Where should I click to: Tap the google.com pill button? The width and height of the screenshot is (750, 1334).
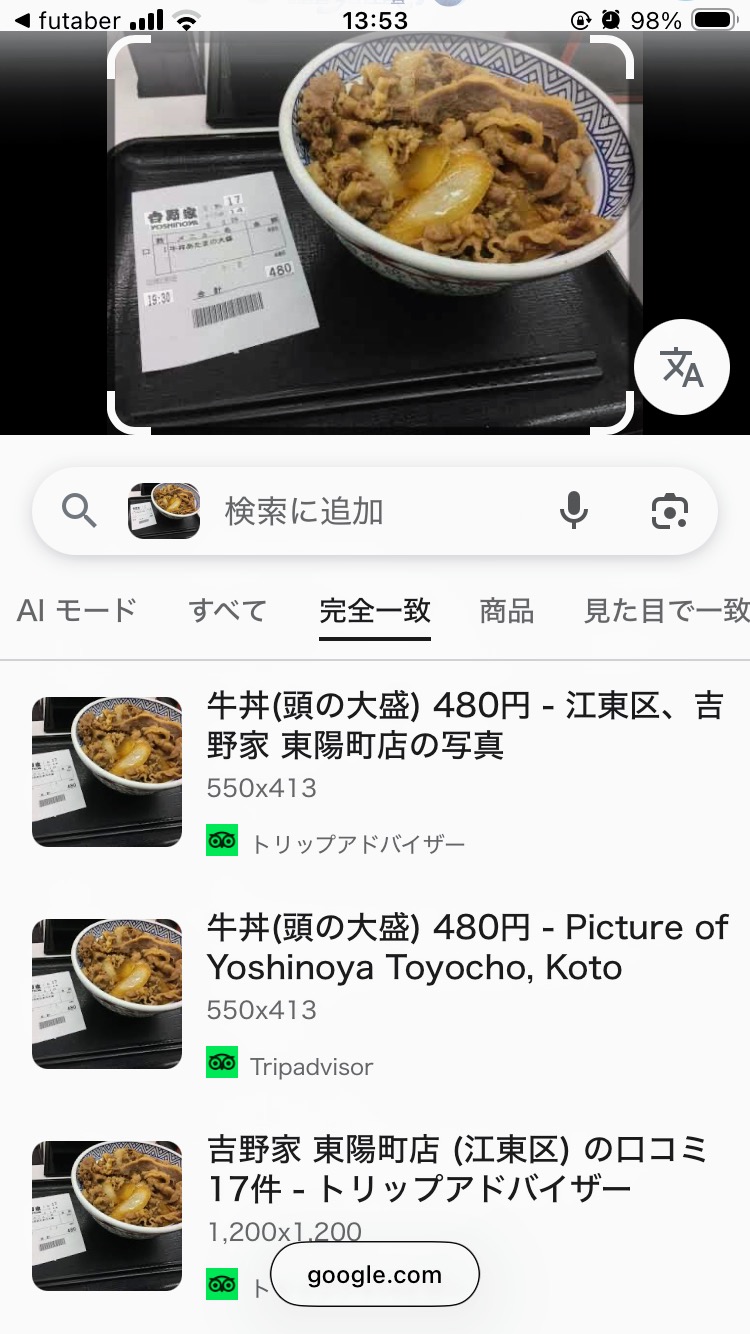click(374, 1274)
